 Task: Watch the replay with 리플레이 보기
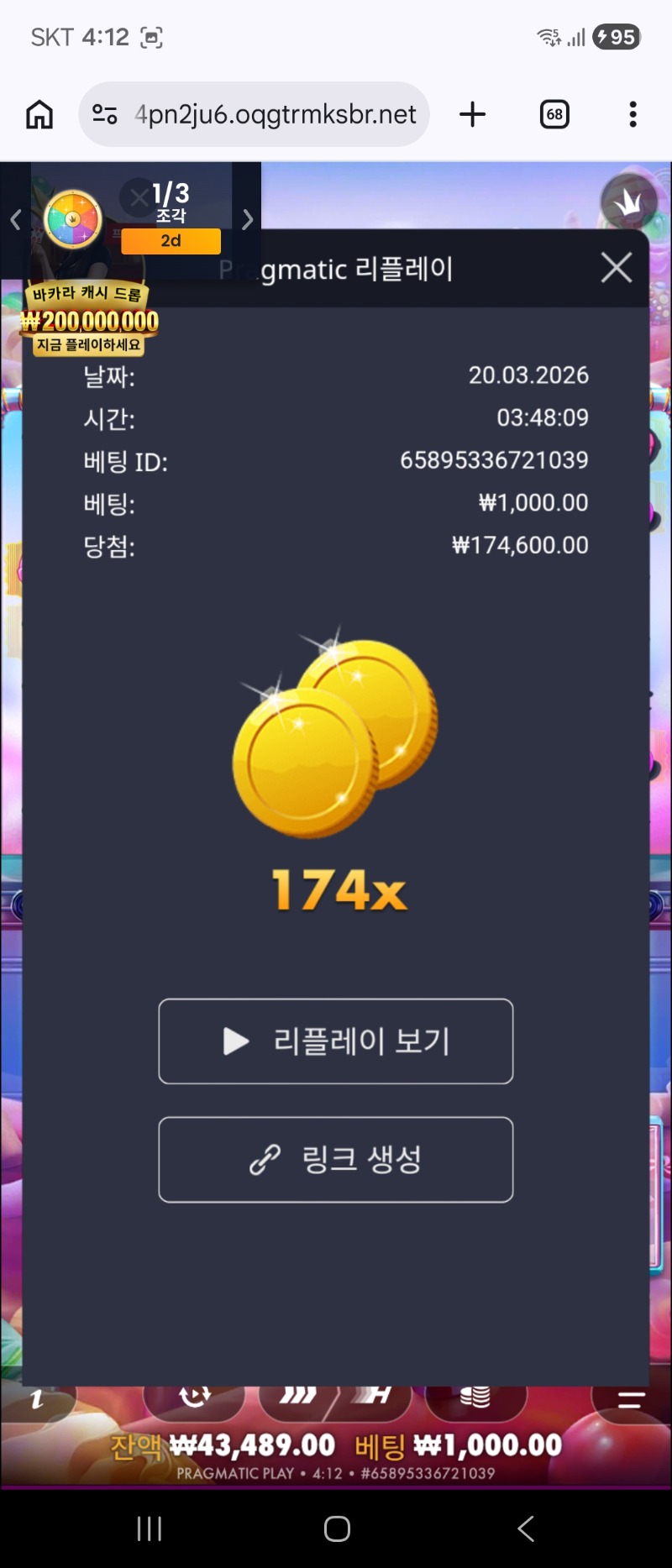click(x=336, y=1041)
